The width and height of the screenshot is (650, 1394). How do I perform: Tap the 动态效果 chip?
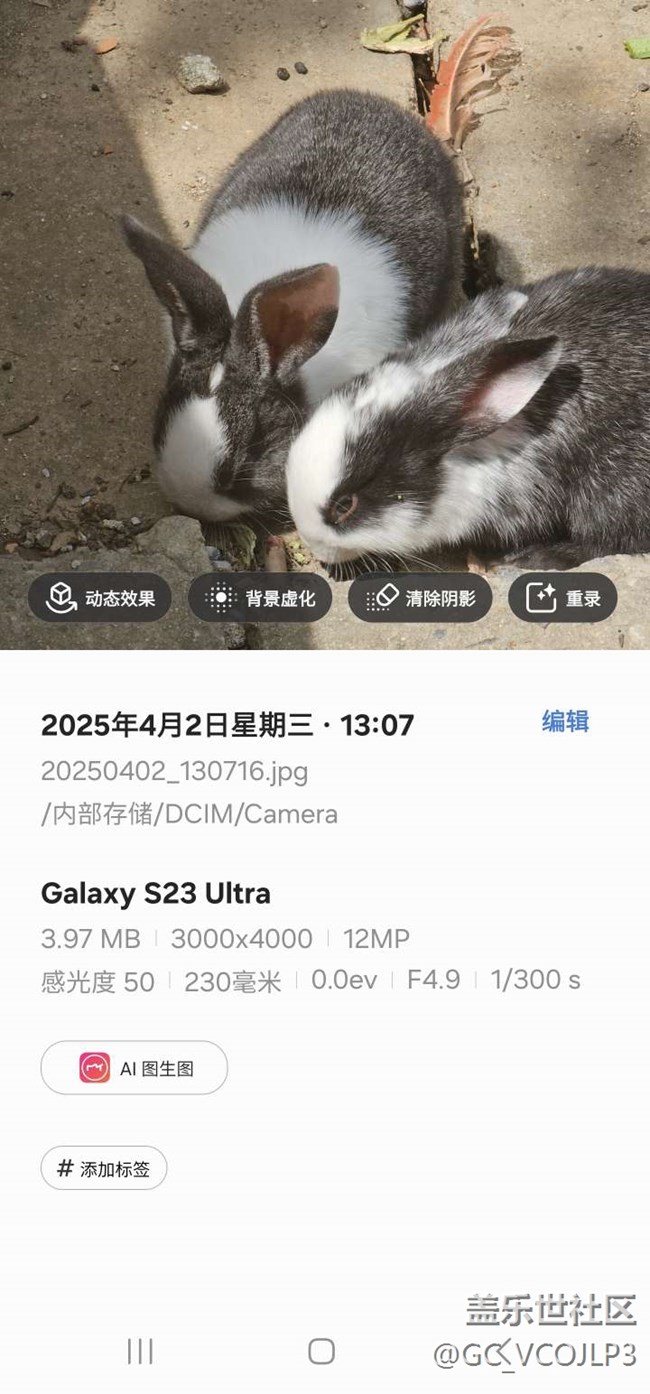tap(100, 598)
